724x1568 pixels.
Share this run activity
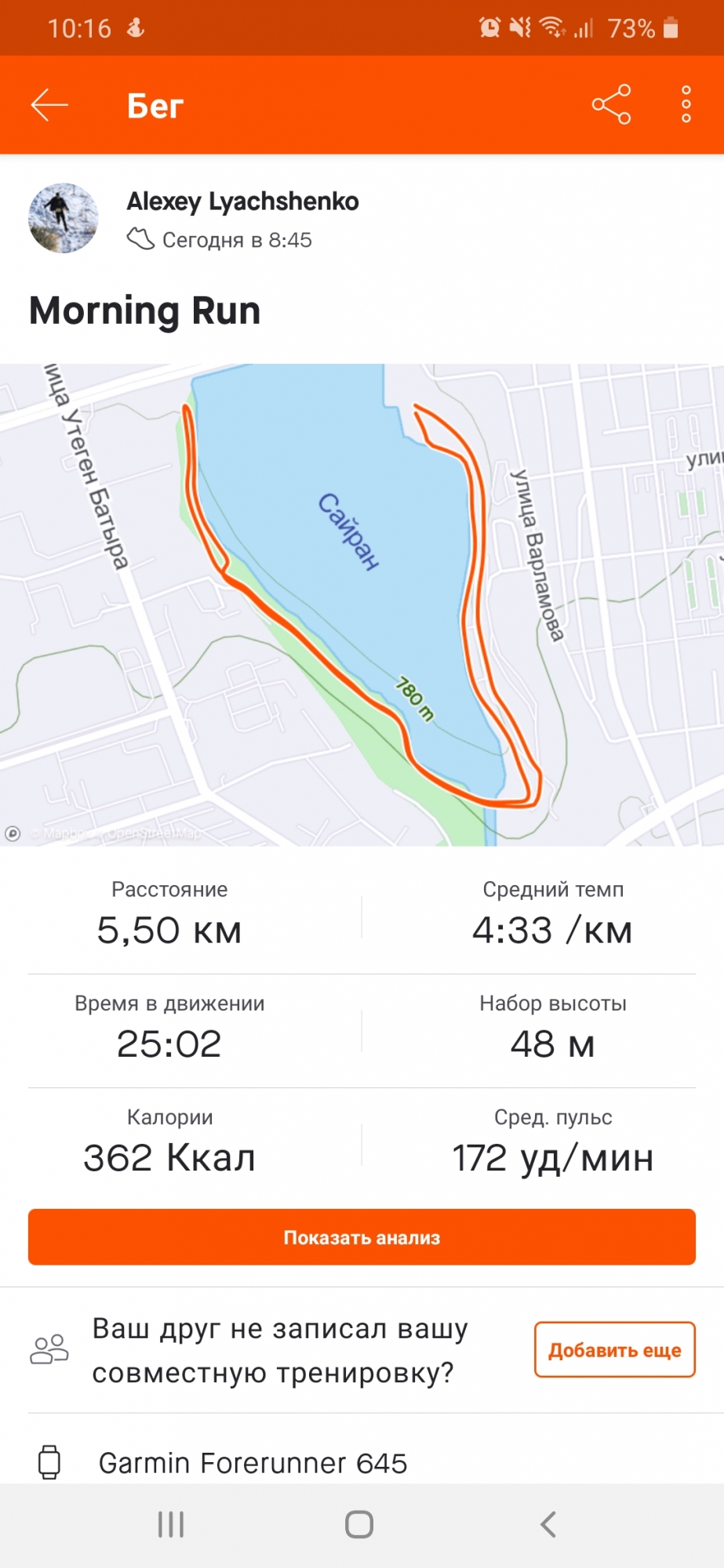point(611,105)
